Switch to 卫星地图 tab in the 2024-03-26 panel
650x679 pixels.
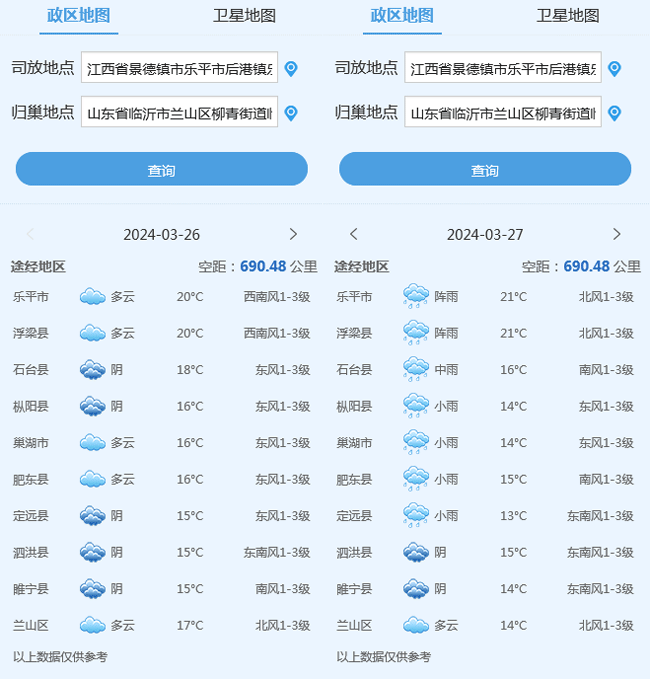click(244, 16)
